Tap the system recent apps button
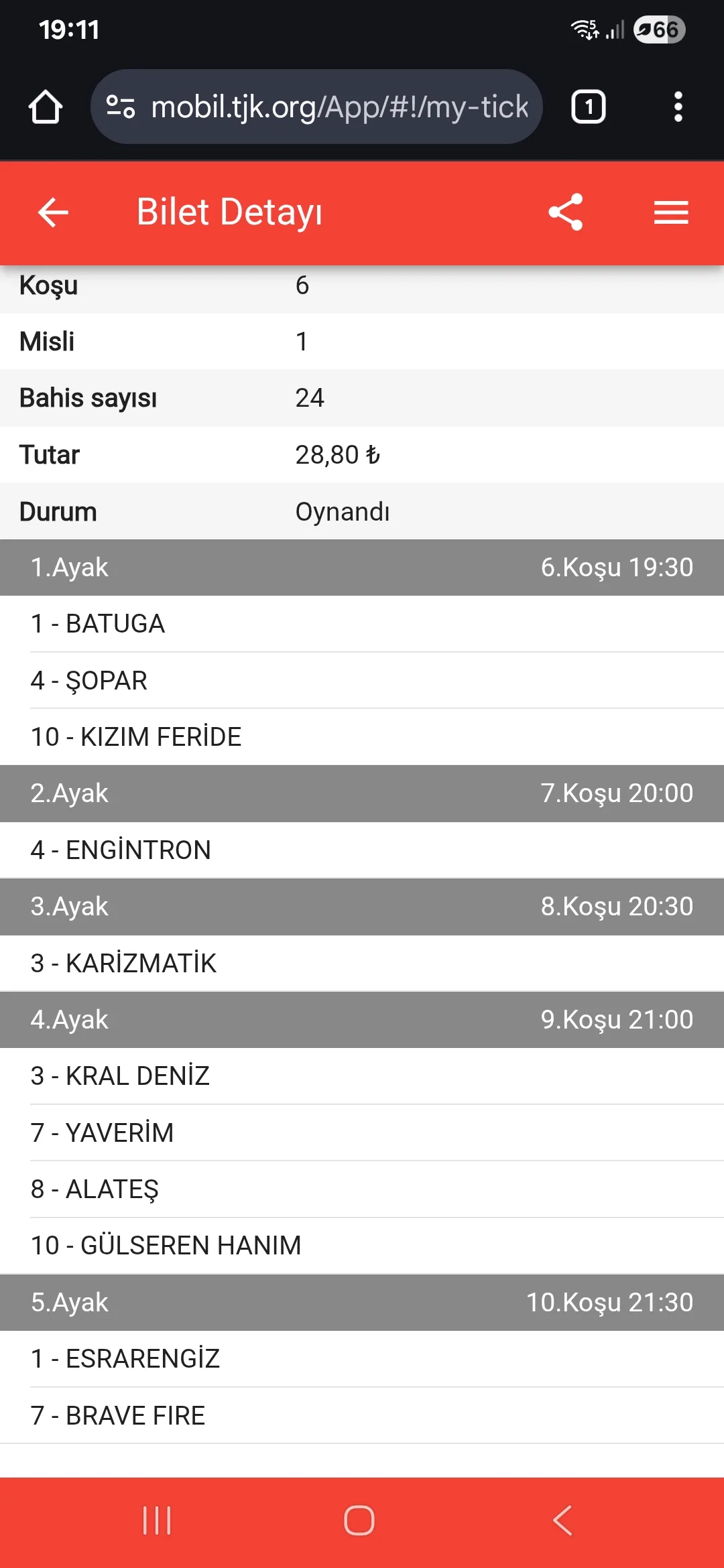Image resolution: width=724 pixels, height=1568 pixels. tap(157, 1520)
